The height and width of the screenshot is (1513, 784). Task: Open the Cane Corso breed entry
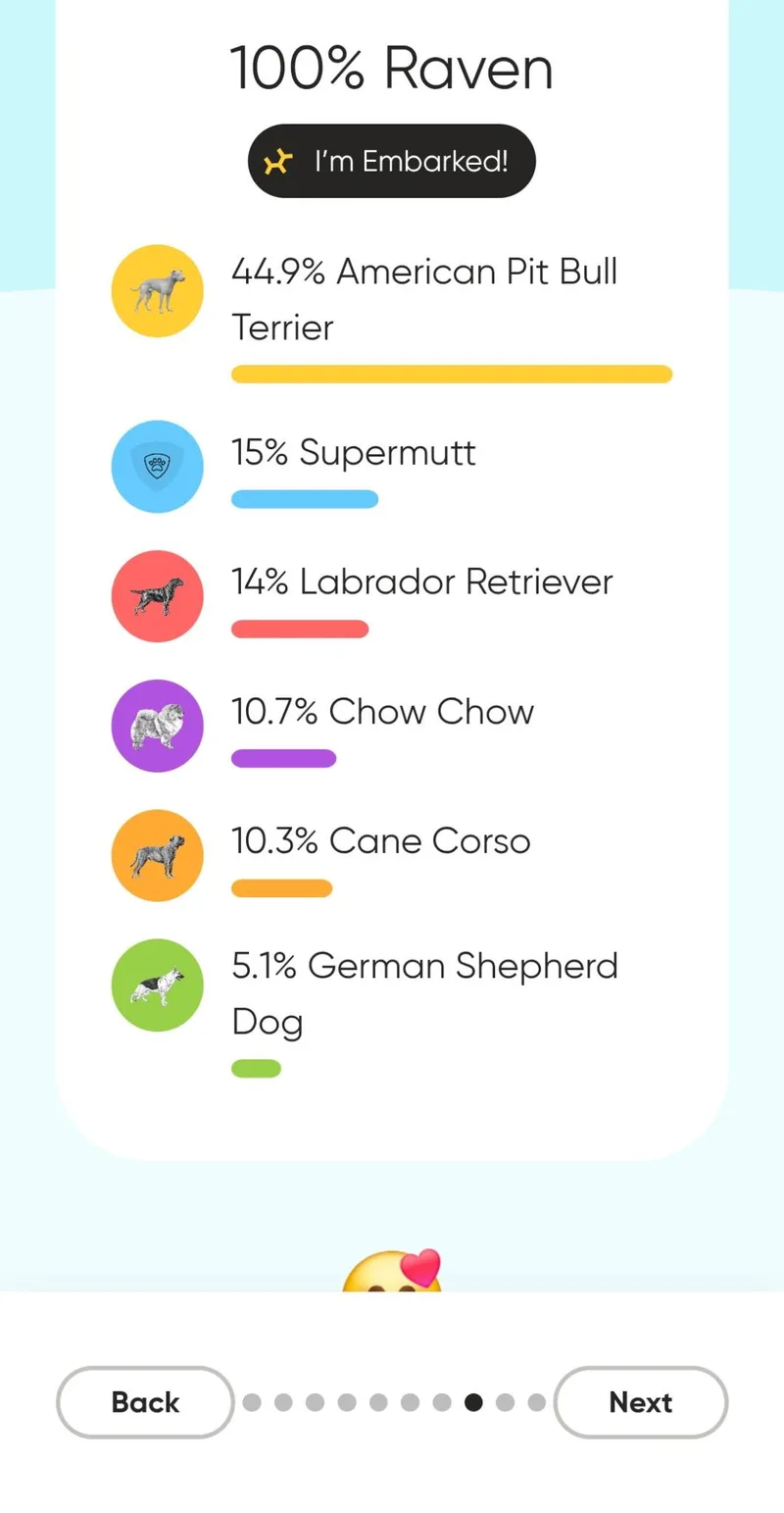pos(392,855)
